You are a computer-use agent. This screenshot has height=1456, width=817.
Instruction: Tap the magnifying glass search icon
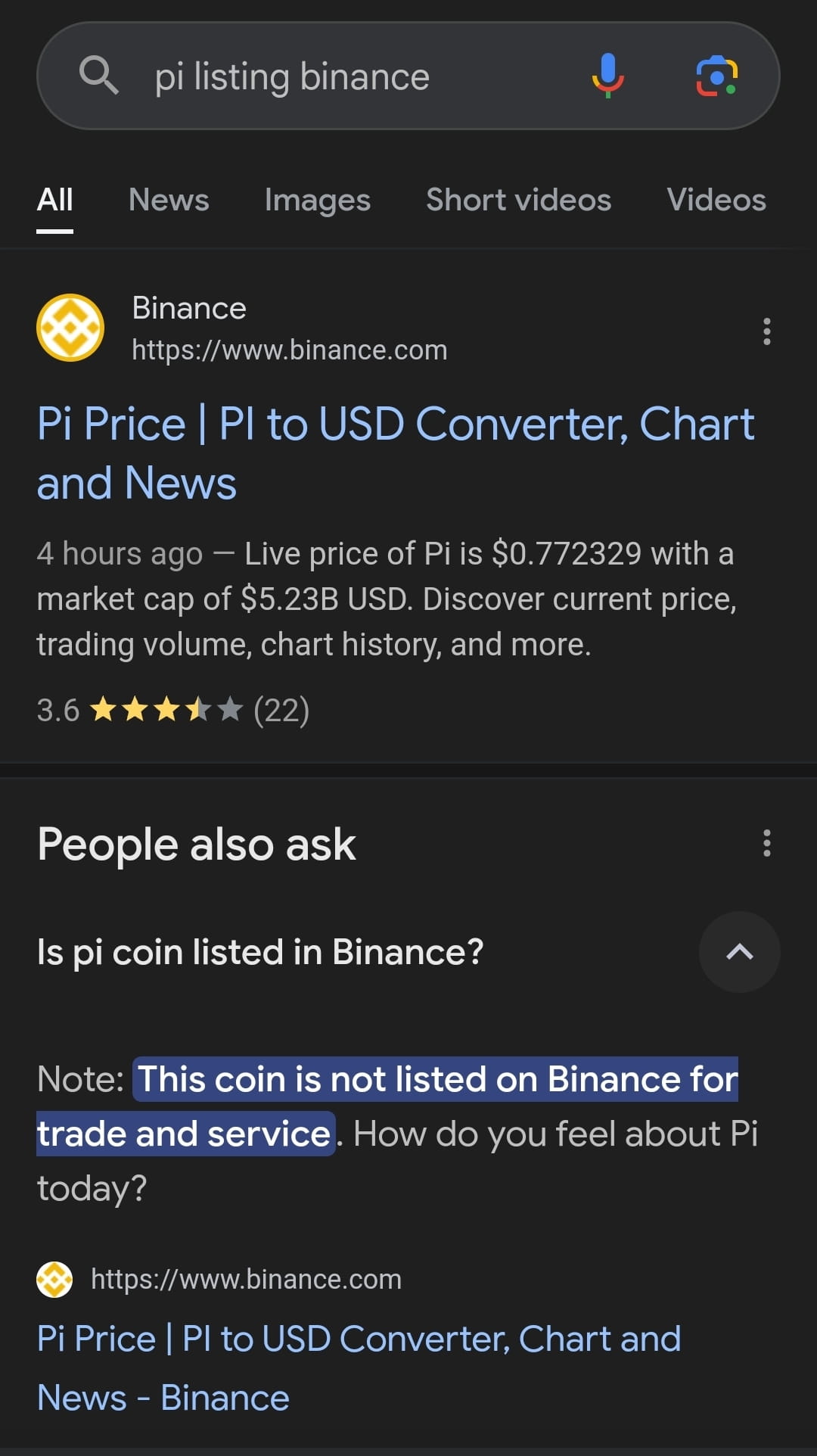(99, 76)
